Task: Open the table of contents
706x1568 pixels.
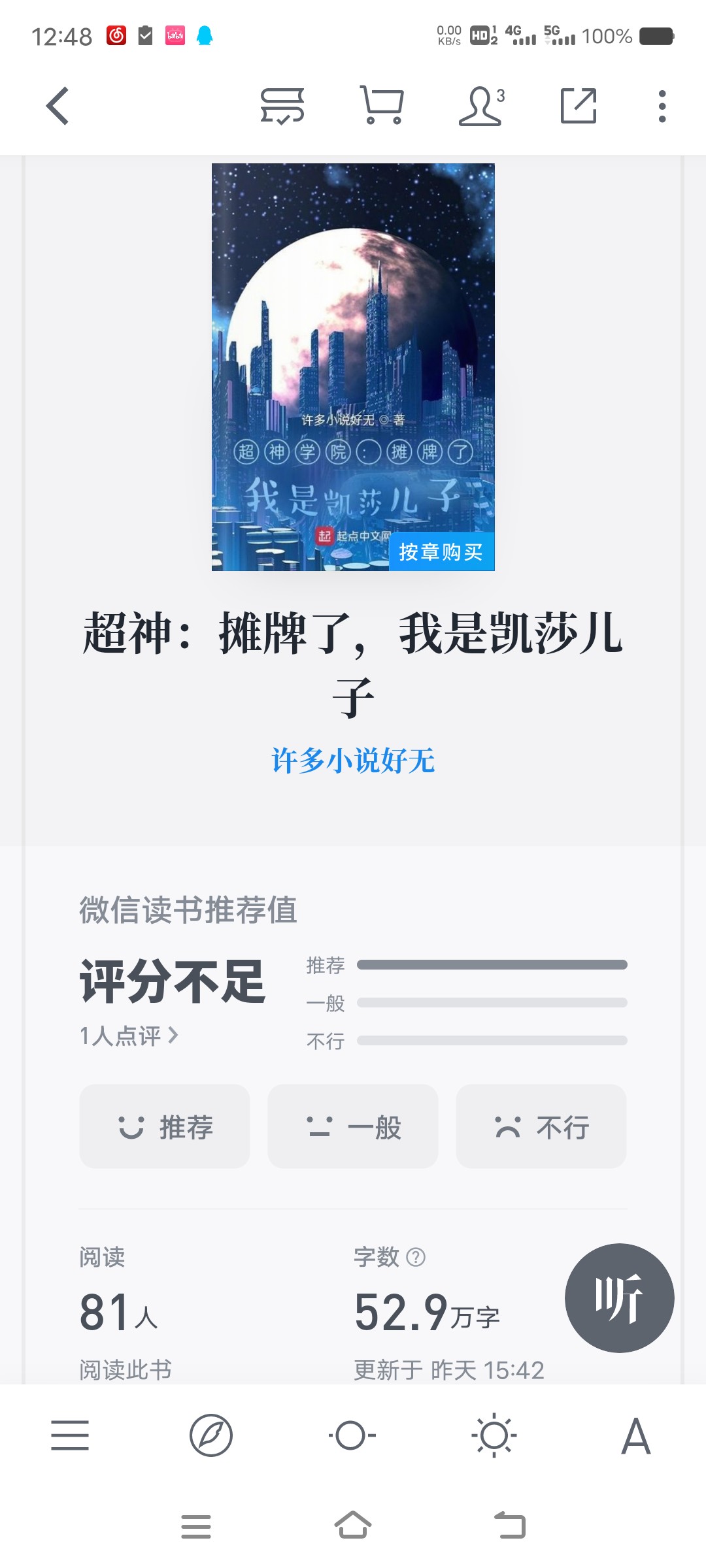Action: 70,1435
